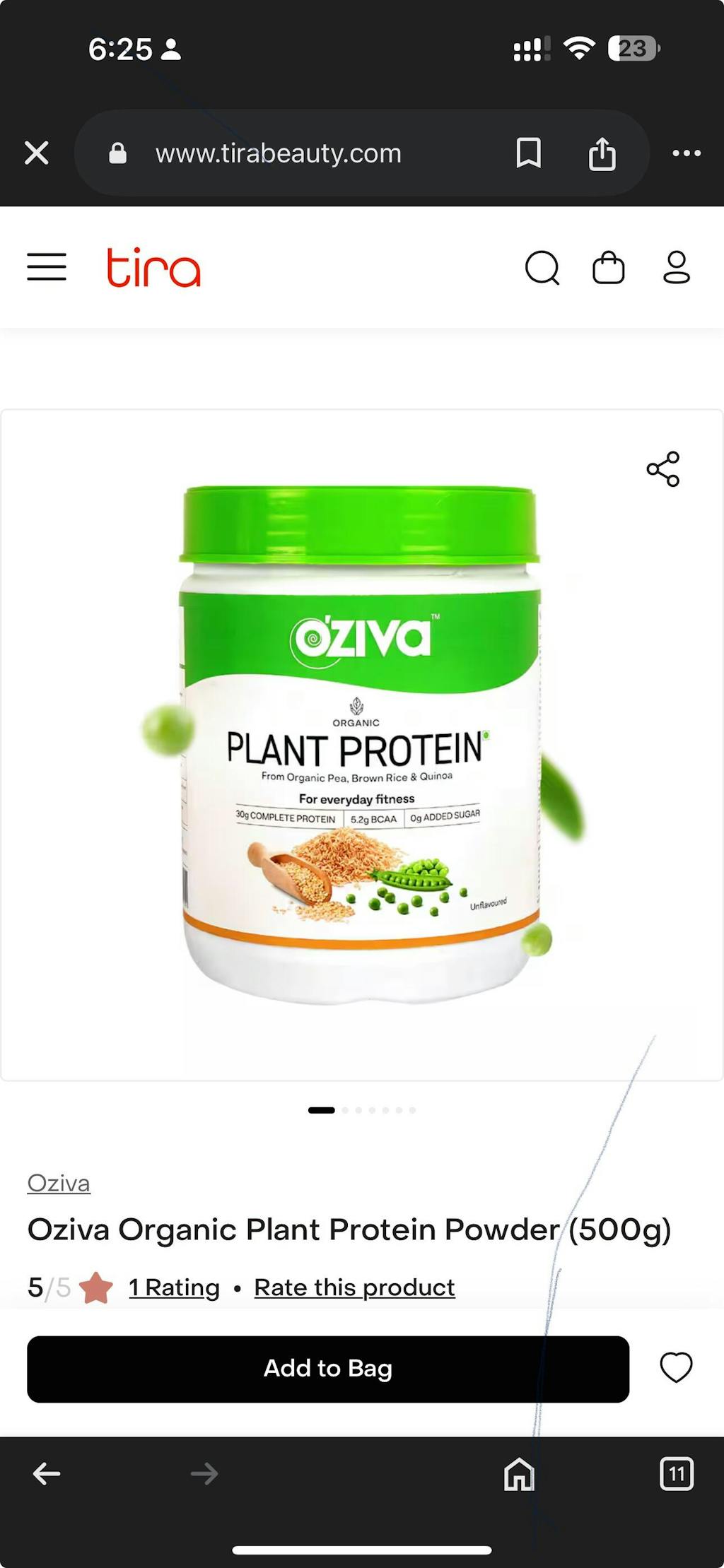The image size is (724, 1568).
Task: Close the in-app browser
Action: [x=36, y=153]
